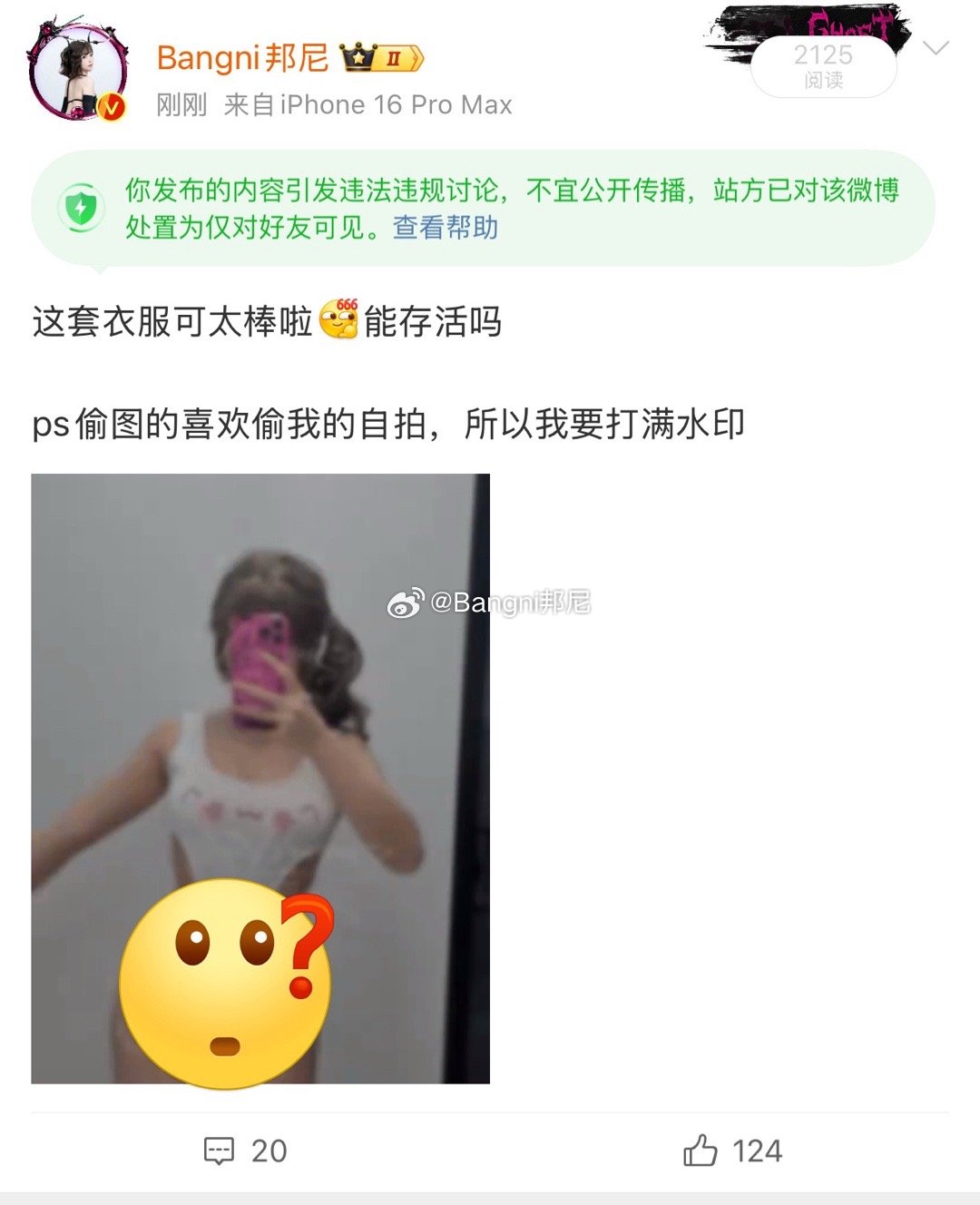Like the post with 124 likes
This screenshot has height=1205, width=980.
pos(731,1151)
